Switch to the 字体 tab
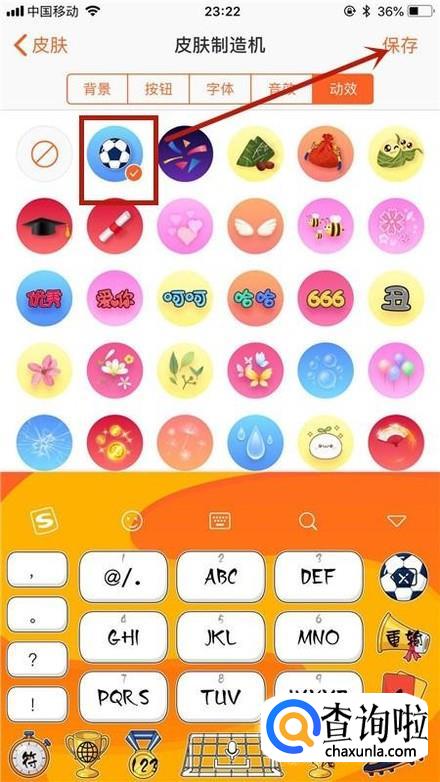The height and width of the screenshot is (782, 440). point(220,89)
